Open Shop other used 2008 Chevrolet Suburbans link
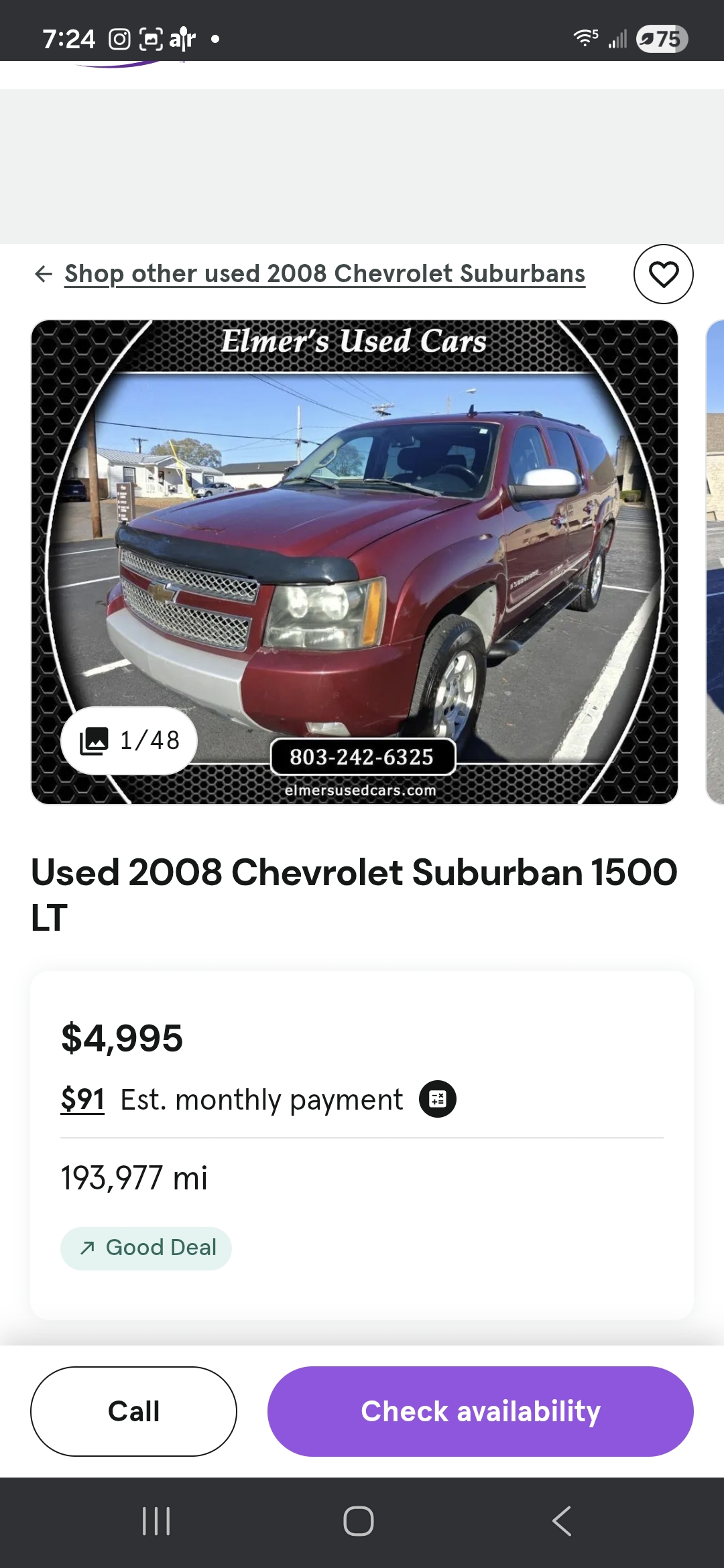Viewport: 724px width, 1568px height. tap(324, 274)
